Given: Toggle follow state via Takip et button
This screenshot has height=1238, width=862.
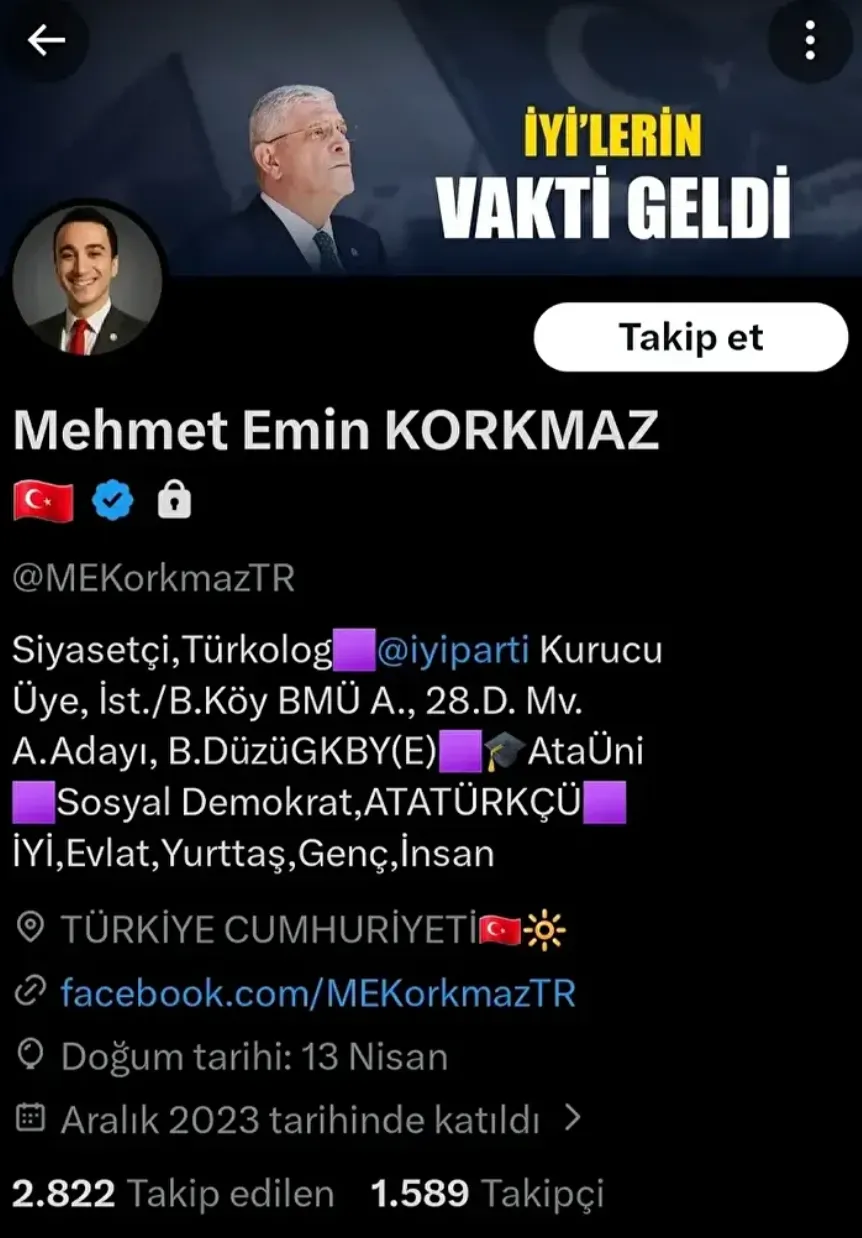Looking at the screenshot, I should [691, 337].
